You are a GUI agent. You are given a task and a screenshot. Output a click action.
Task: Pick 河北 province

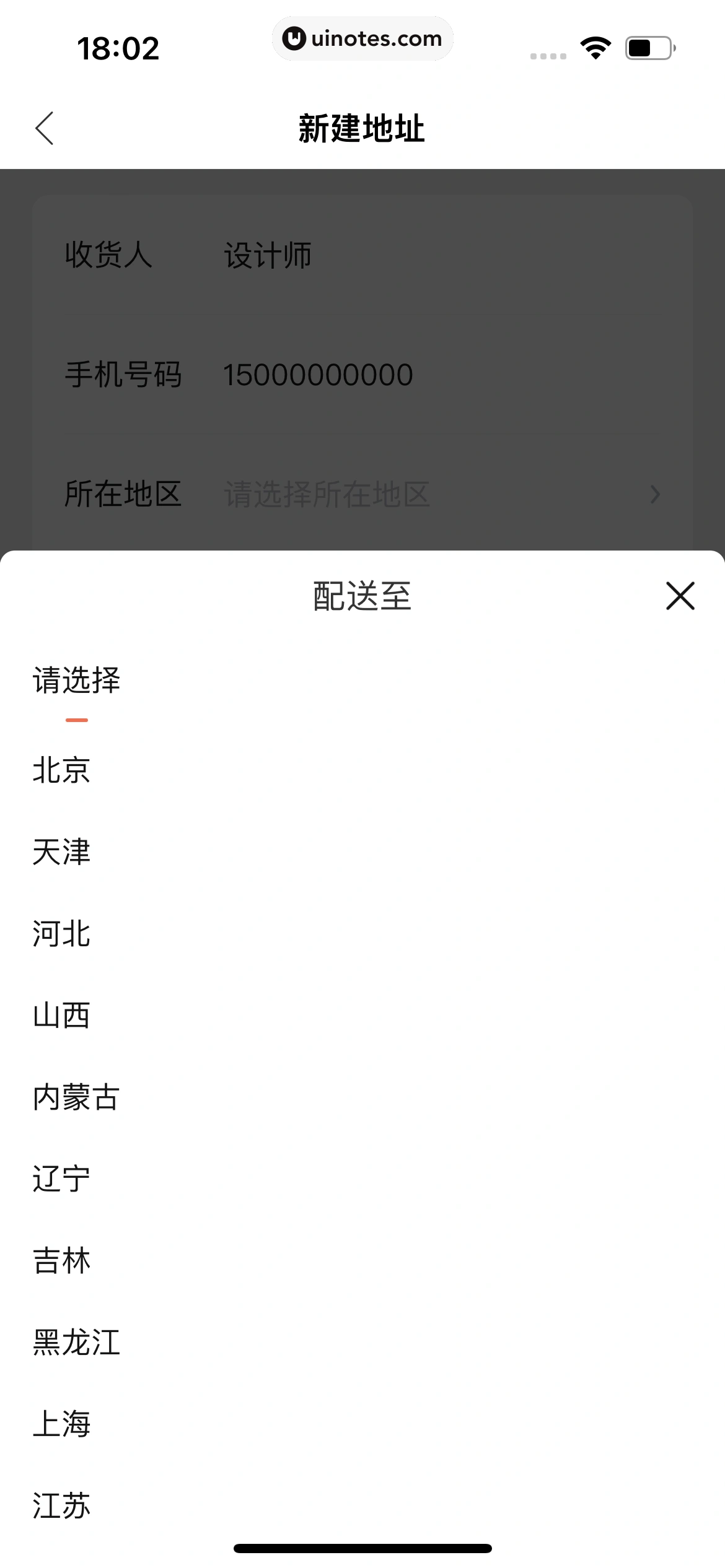pyautogui.click(x=61, y=934)
